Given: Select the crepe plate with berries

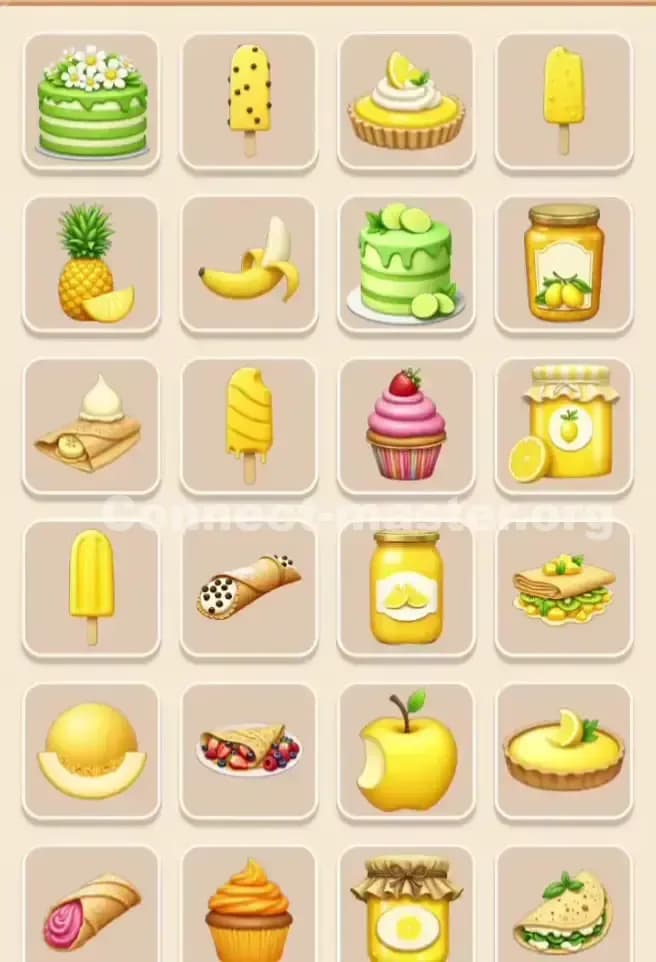Looking at the screenshot, I should pos(249,752).
